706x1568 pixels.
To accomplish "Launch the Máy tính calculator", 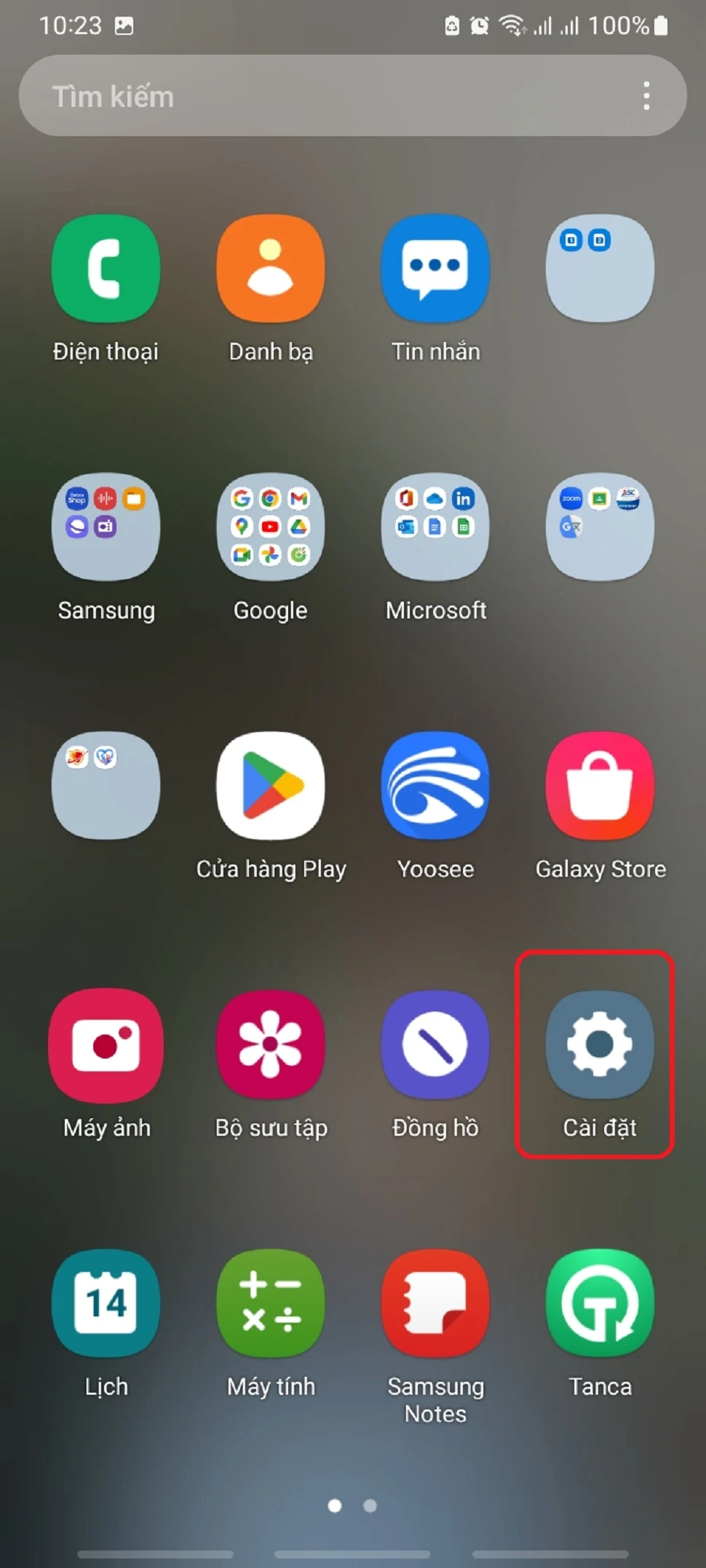I will [271, 1303].
